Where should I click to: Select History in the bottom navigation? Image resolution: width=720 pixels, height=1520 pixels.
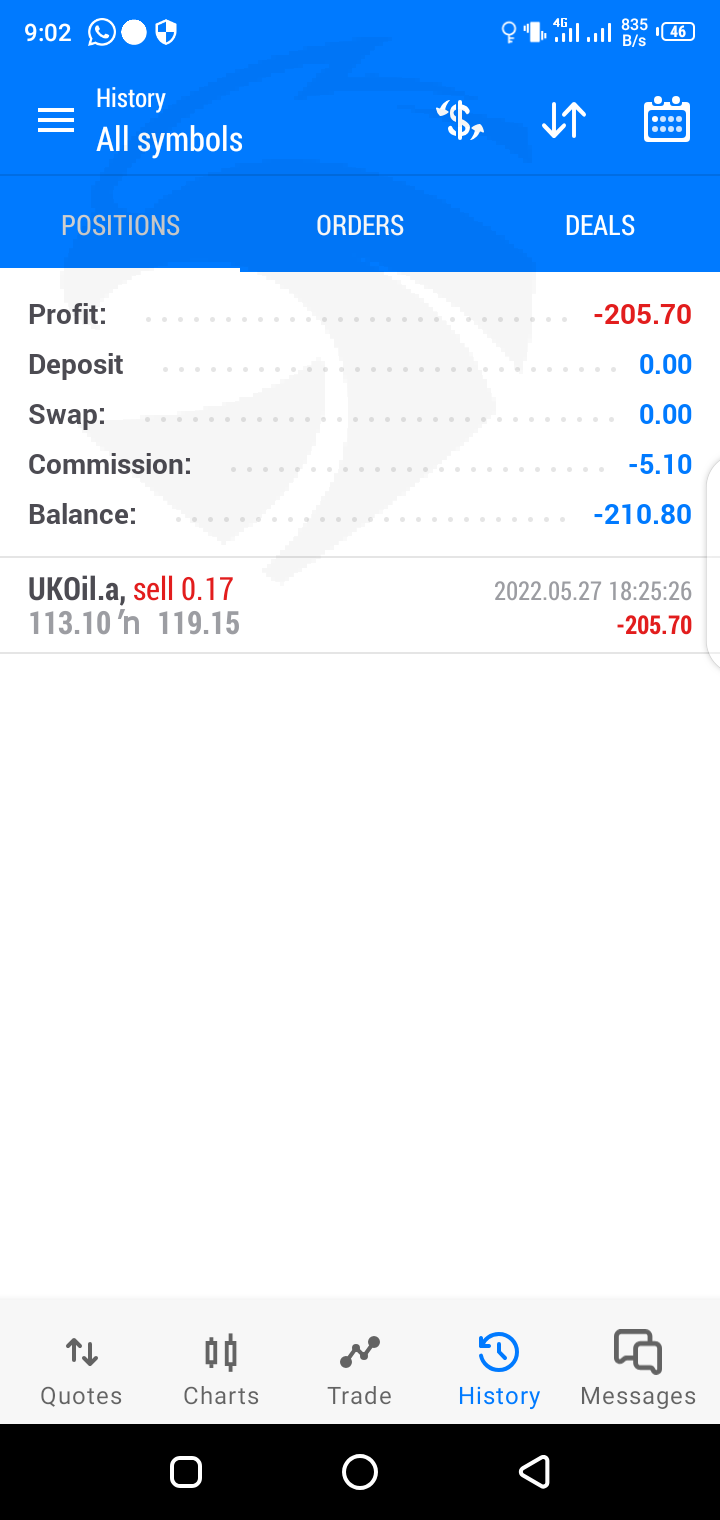coord(499,1370)
